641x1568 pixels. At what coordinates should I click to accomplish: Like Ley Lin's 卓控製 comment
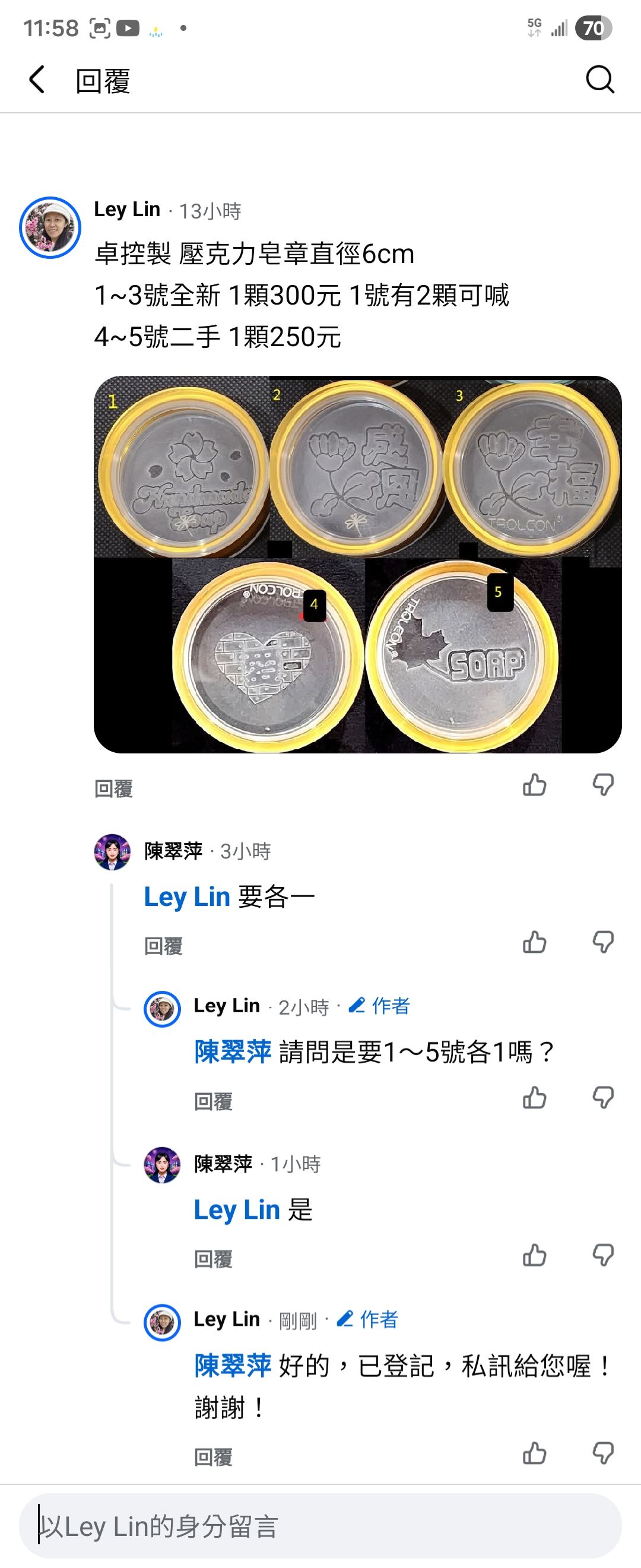click(535, 785)
